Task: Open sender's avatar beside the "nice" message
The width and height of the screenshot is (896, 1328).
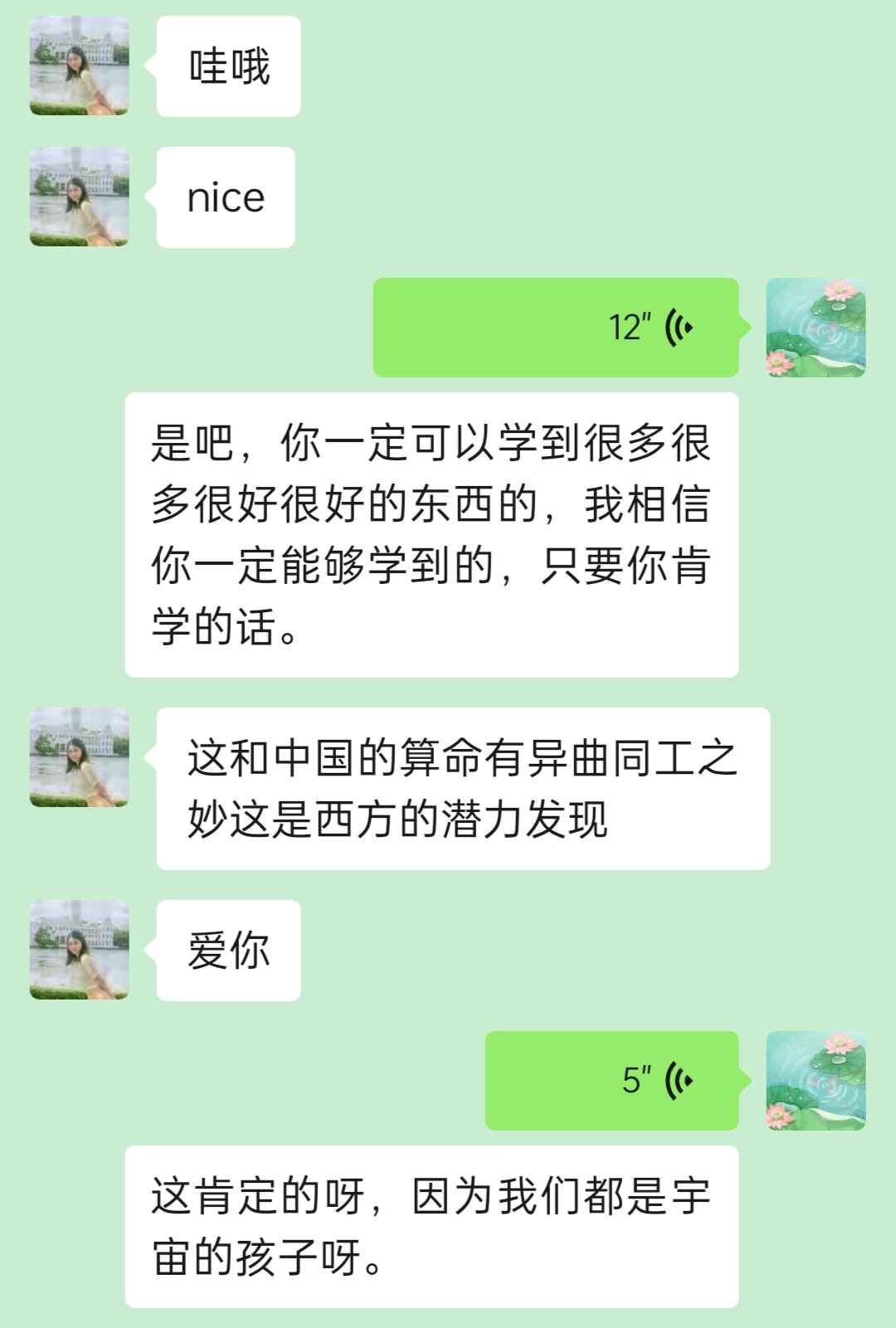Action: tap(80, 197)
